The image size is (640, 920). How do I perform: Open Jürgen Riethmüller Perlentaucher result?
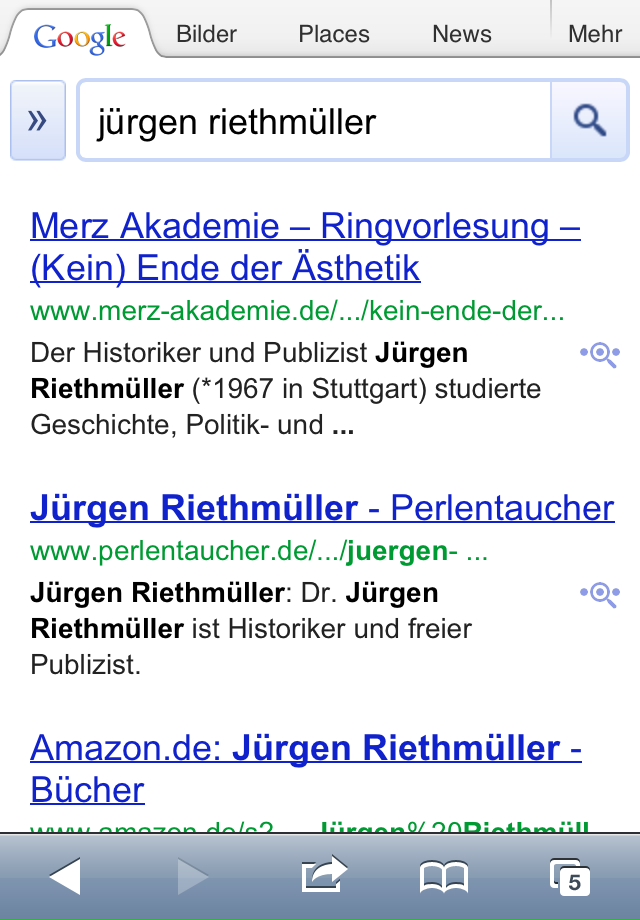(322, 508)
